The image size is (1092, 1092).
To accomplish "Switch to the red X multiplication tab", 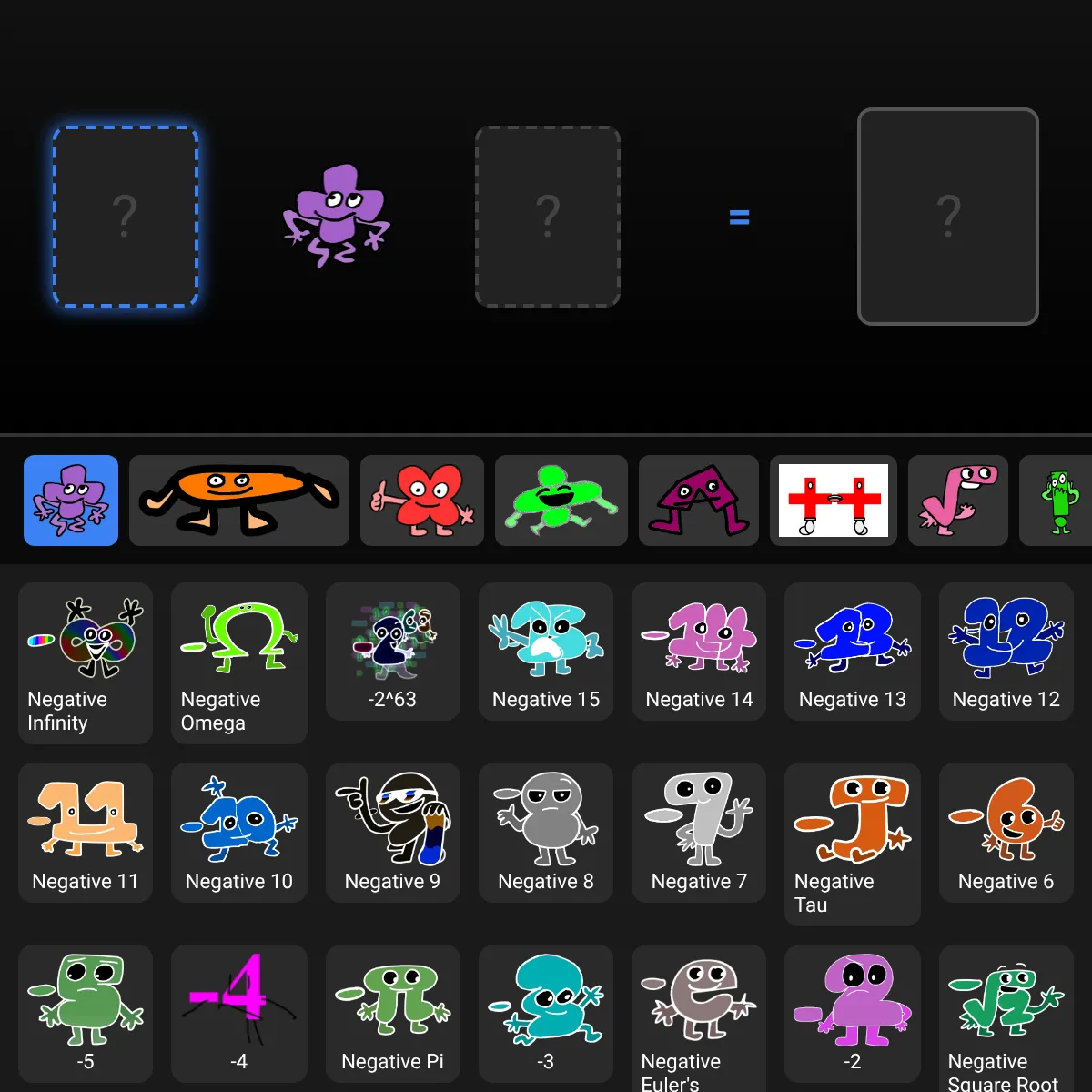I will [422, 500].
